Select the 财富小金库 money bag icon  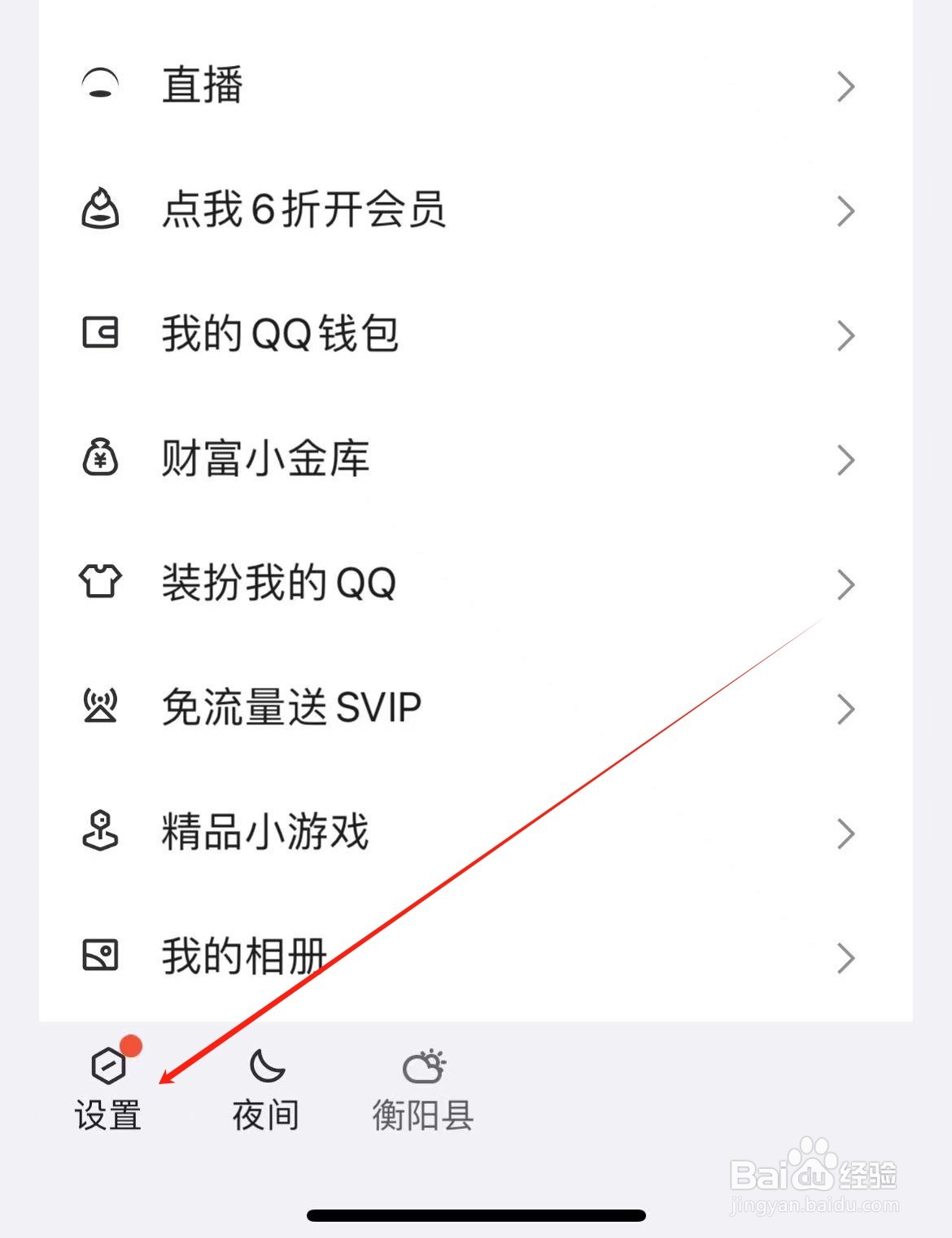[x=99, y=459]
